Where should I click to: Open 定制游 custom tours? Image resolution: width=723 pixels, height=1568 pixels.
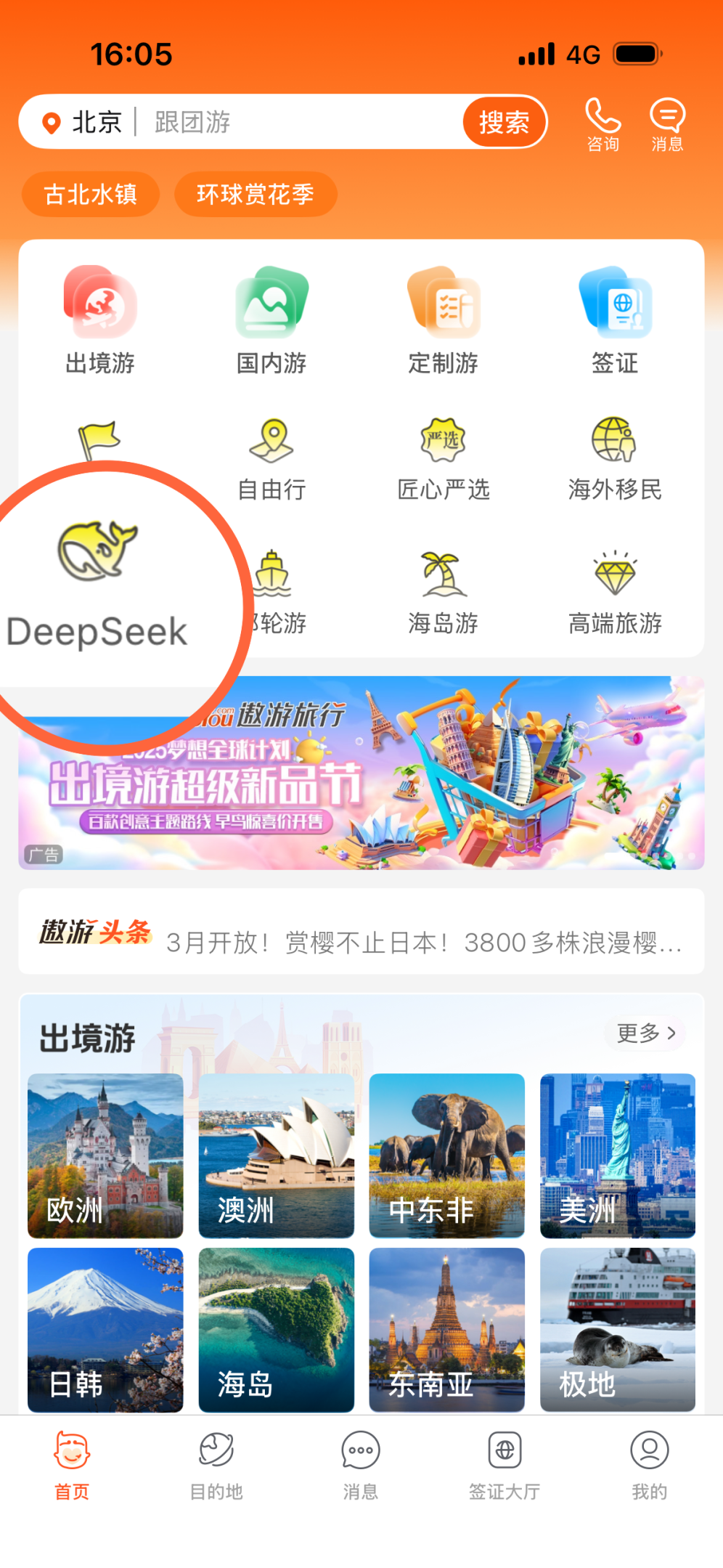click(444, 320)
